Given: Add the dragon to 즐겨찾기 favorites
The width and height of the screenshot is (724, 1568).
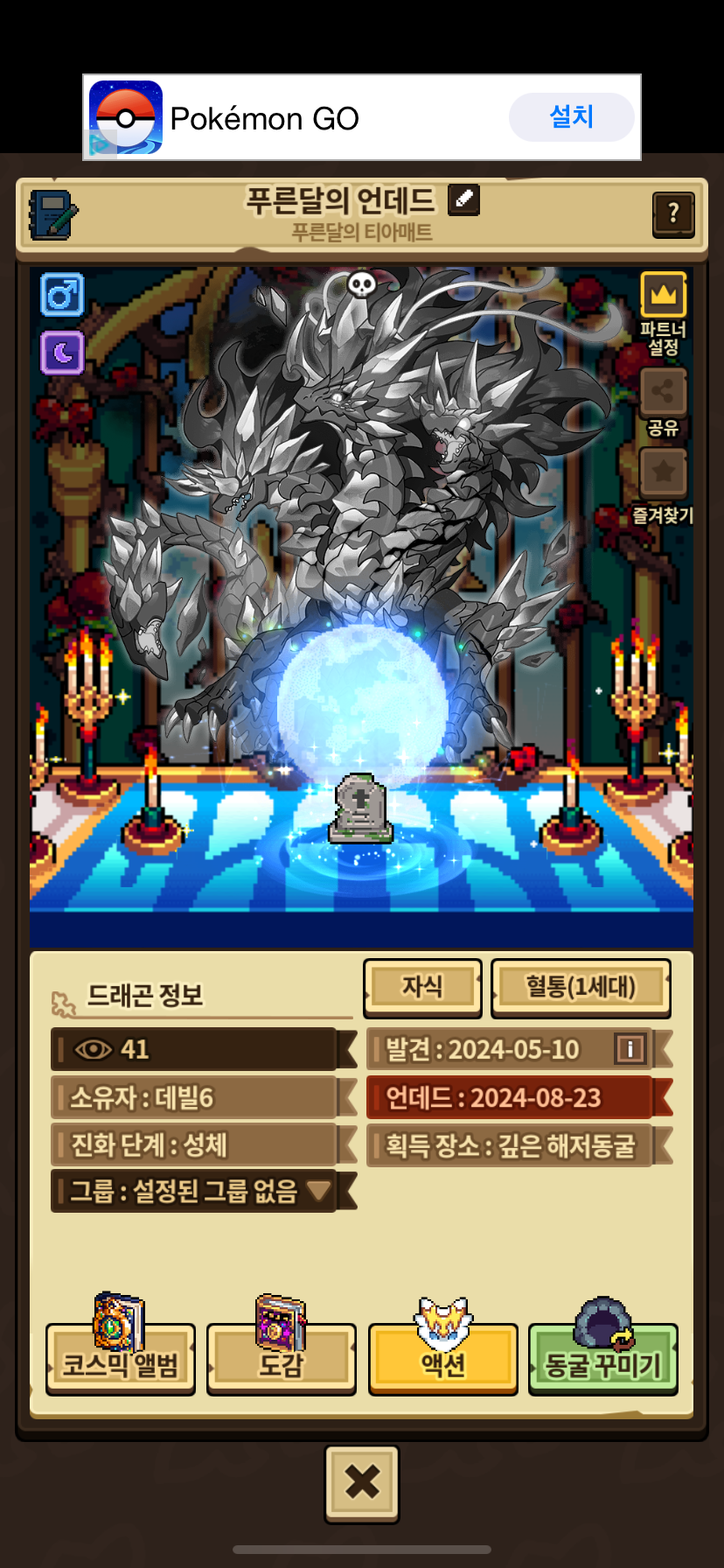Looking at the screenshot, I should [x=663, y=472].
